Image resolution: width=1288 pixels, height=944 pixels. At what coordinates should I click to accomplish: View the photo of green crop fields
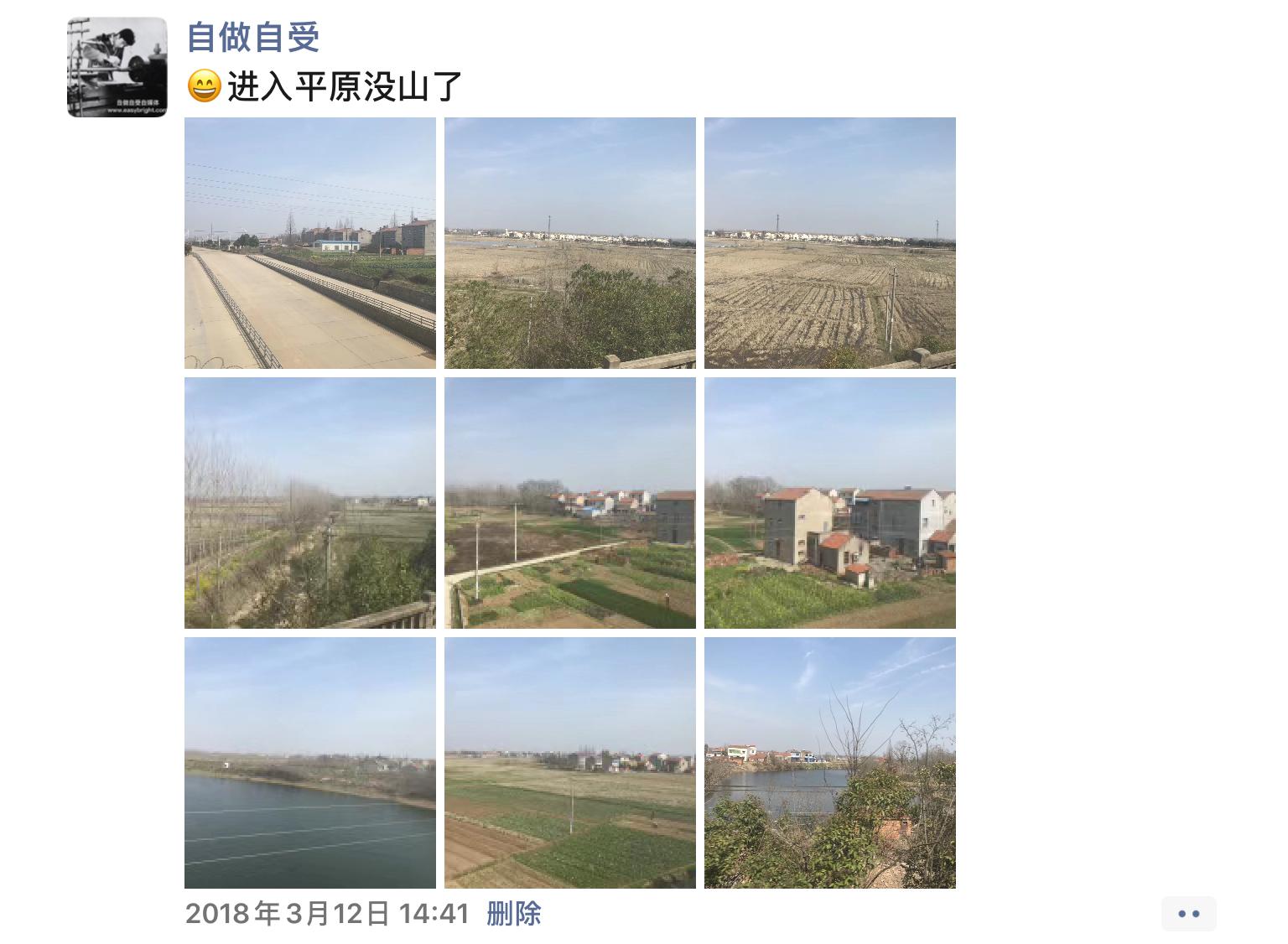point(570,763)
